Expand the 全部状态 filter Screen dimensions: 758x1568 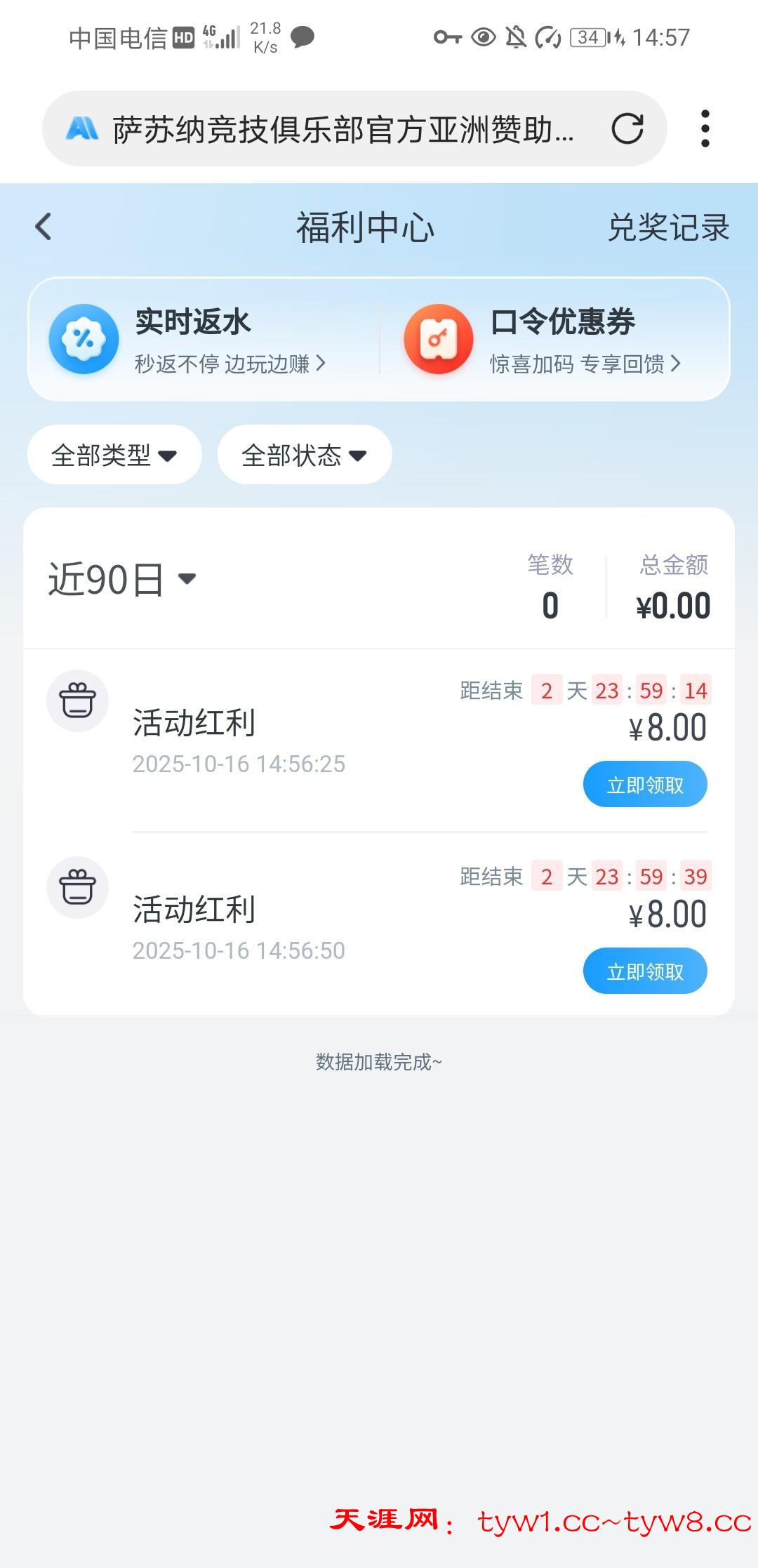tap(305, 455)
